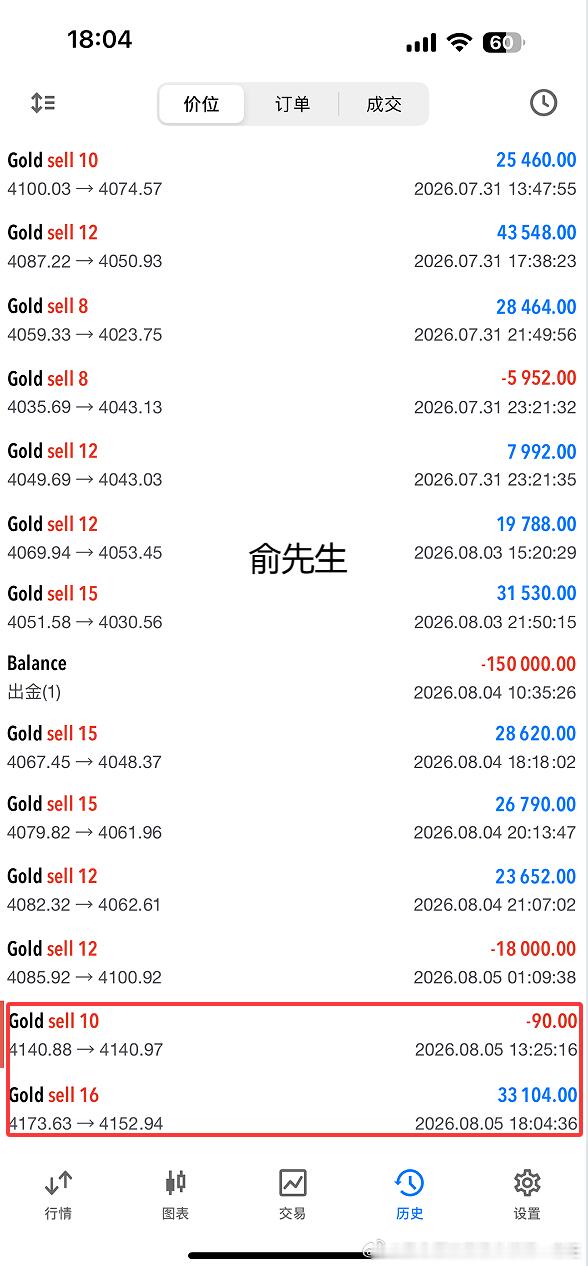
Task: Open the Gold sell 10 trade with -90.00
Action: pyautogui.click(x=292, y=1035)
